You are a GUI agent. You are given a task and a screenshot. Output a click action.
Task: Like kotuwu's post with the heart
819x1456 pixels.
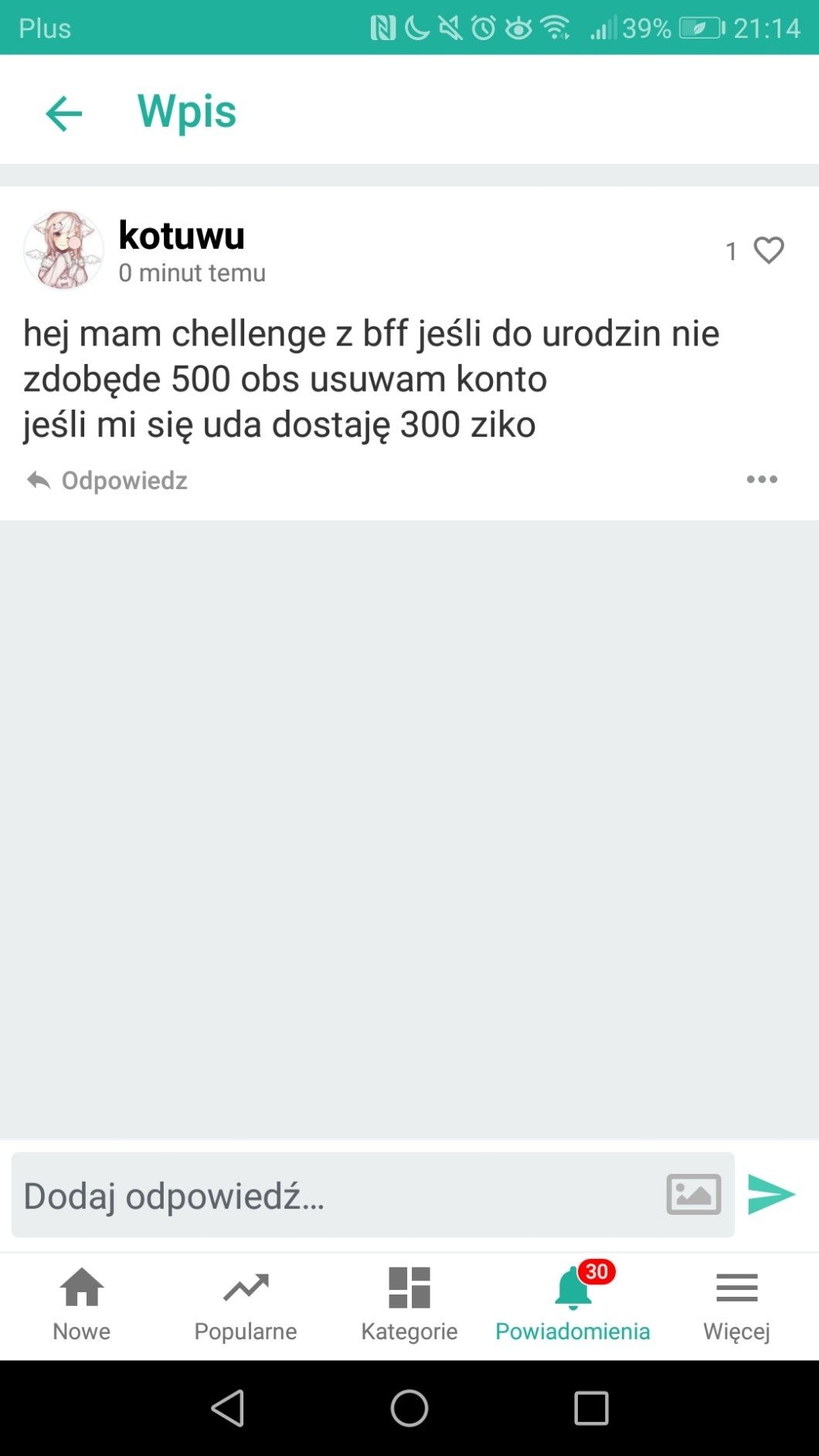[768, 250]
